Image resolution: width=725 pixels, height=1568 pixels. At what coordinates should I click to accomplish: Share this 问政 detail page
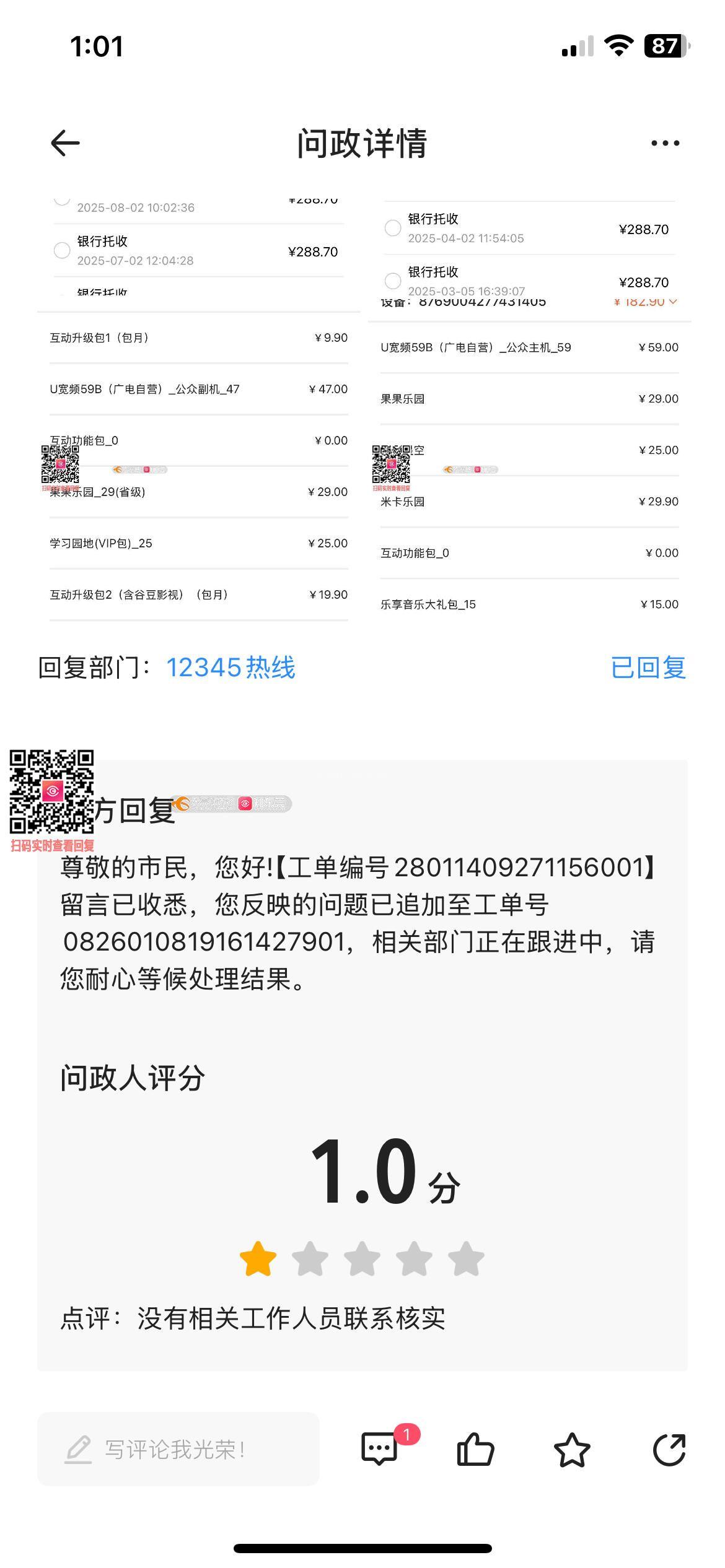669,1449
